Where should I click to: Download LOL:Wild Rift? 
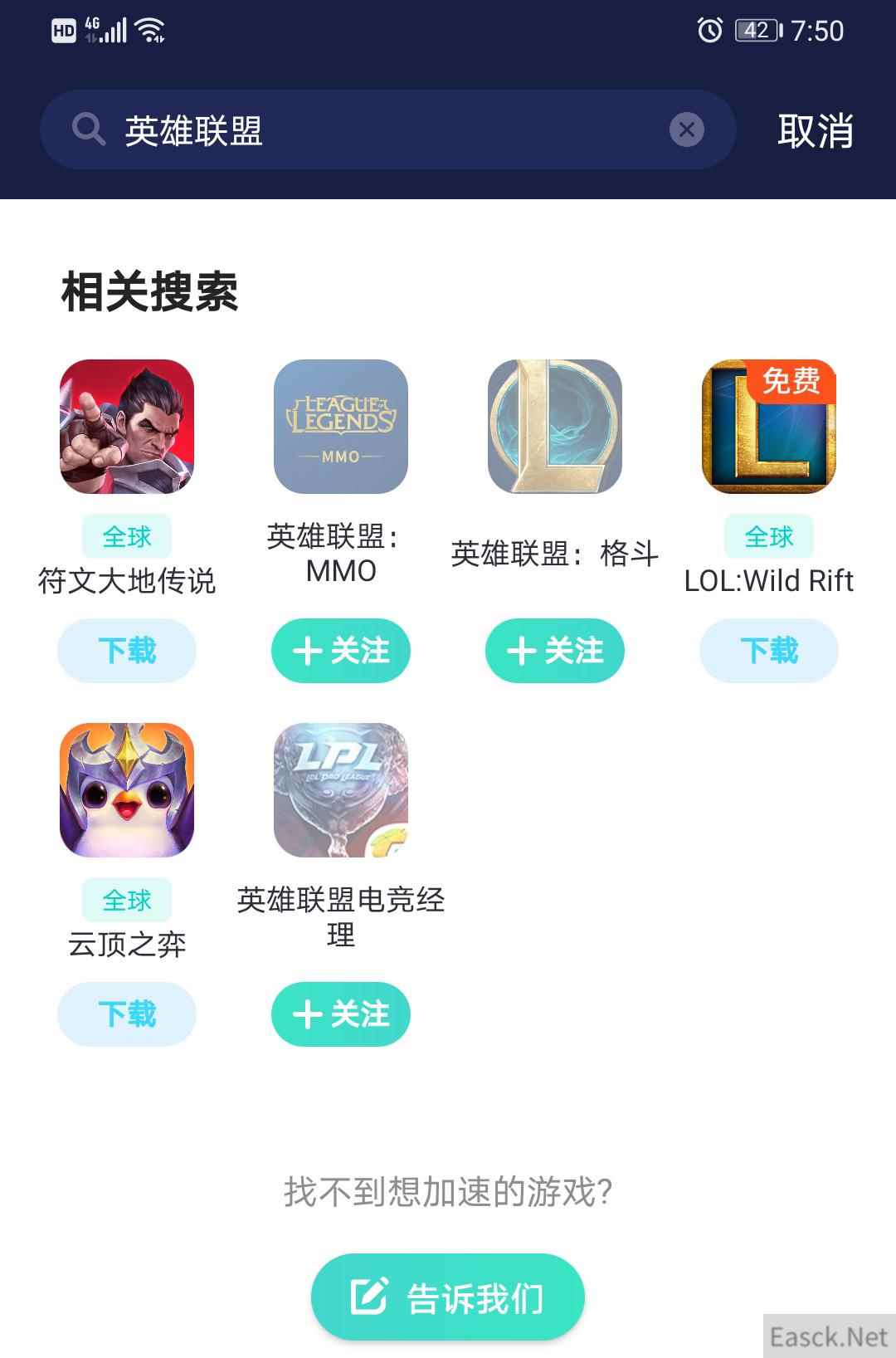(769, 651)
